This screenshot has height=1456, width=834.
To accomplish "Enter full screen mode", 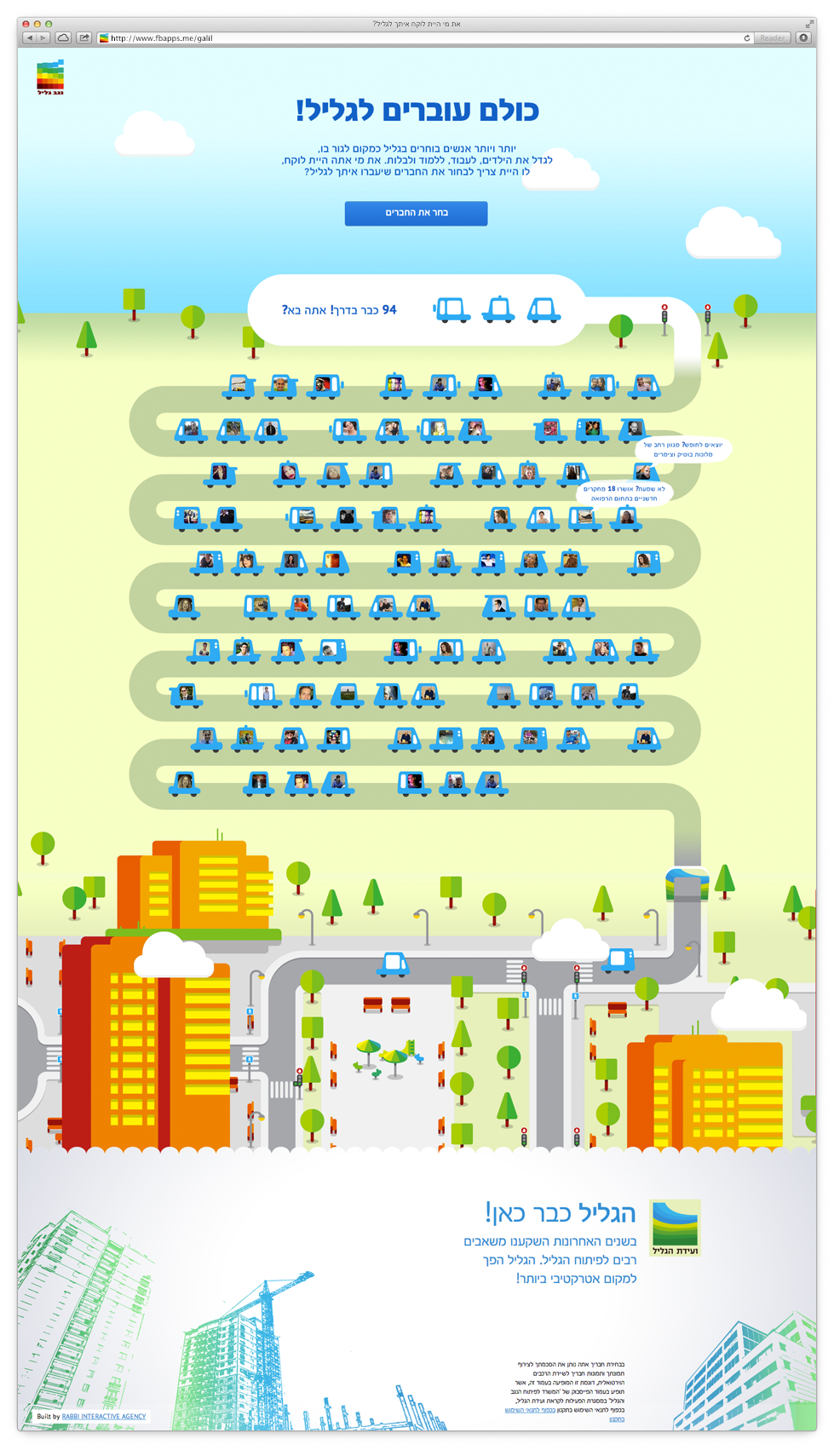I will point(808,24).
